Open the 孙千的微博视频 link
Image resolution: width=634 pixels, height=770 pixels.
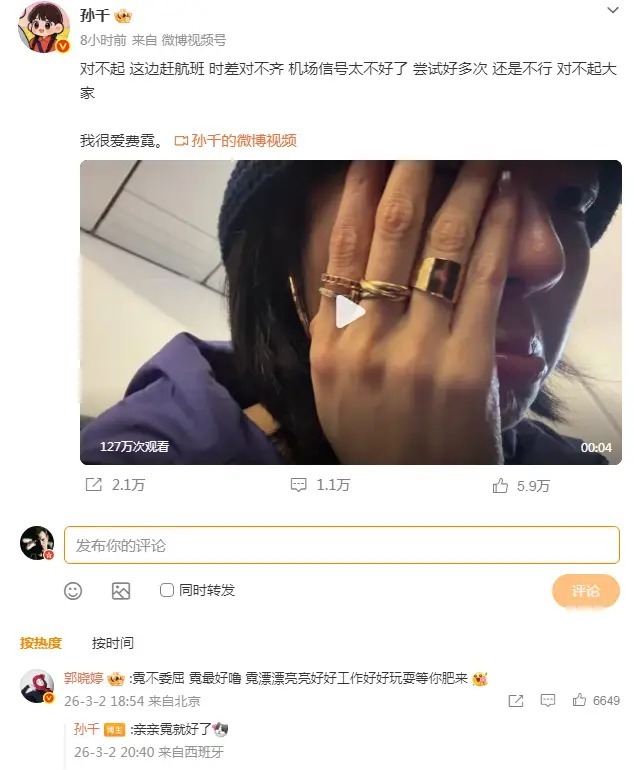pos(236,141)
